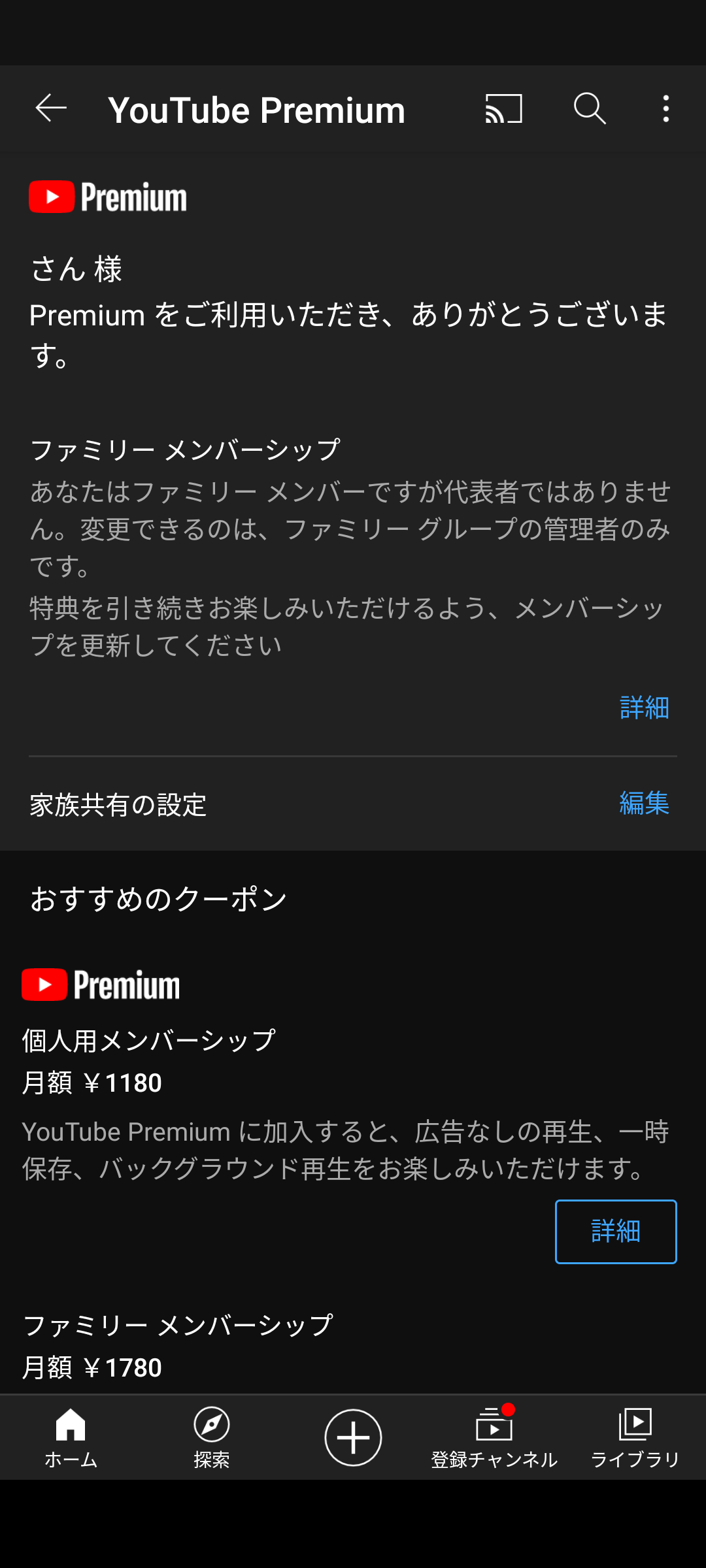This screenshot has height=1568, width=706.
Task: Switch to the 登録チャンネル tab
Action: coord(494,1437)
